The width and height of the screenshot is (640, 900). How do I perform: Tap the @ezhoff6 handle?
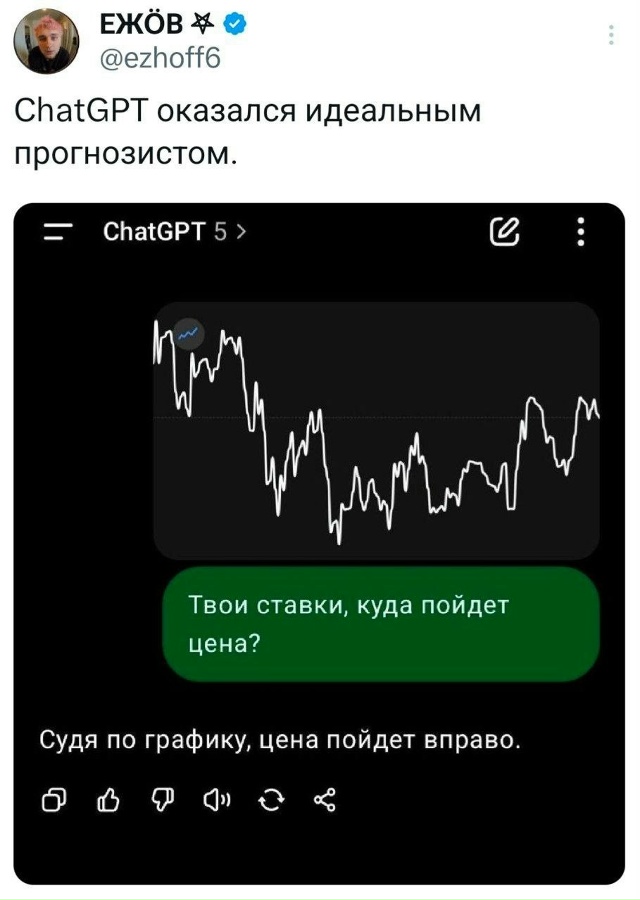coord(158,58)
